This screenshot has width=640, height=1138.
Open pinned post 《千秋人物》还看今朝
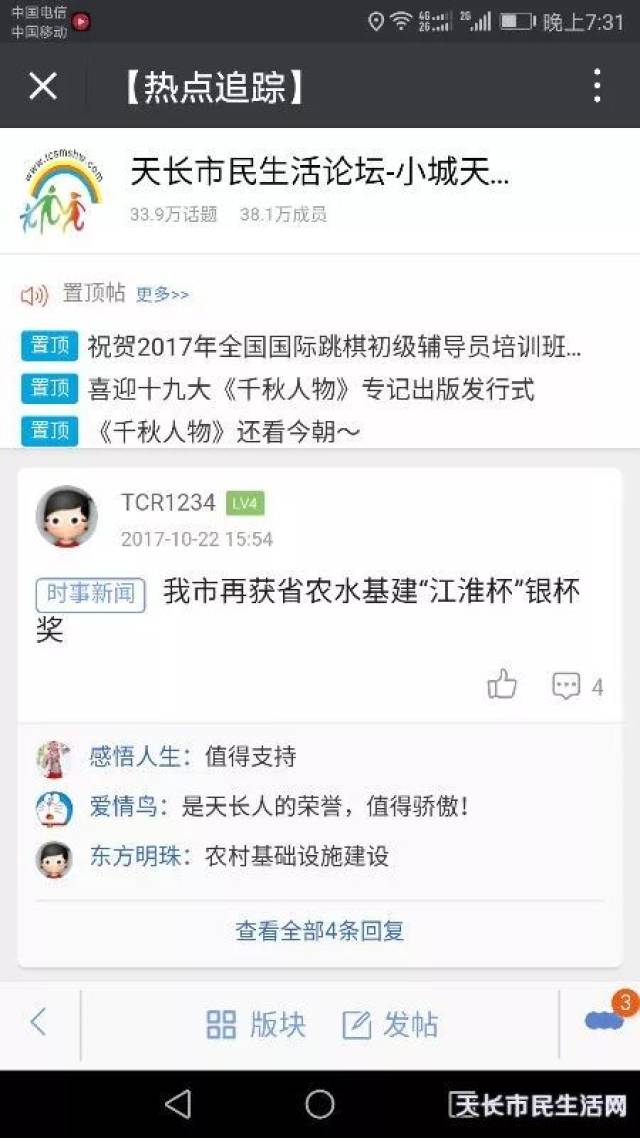tap(223, 431)
